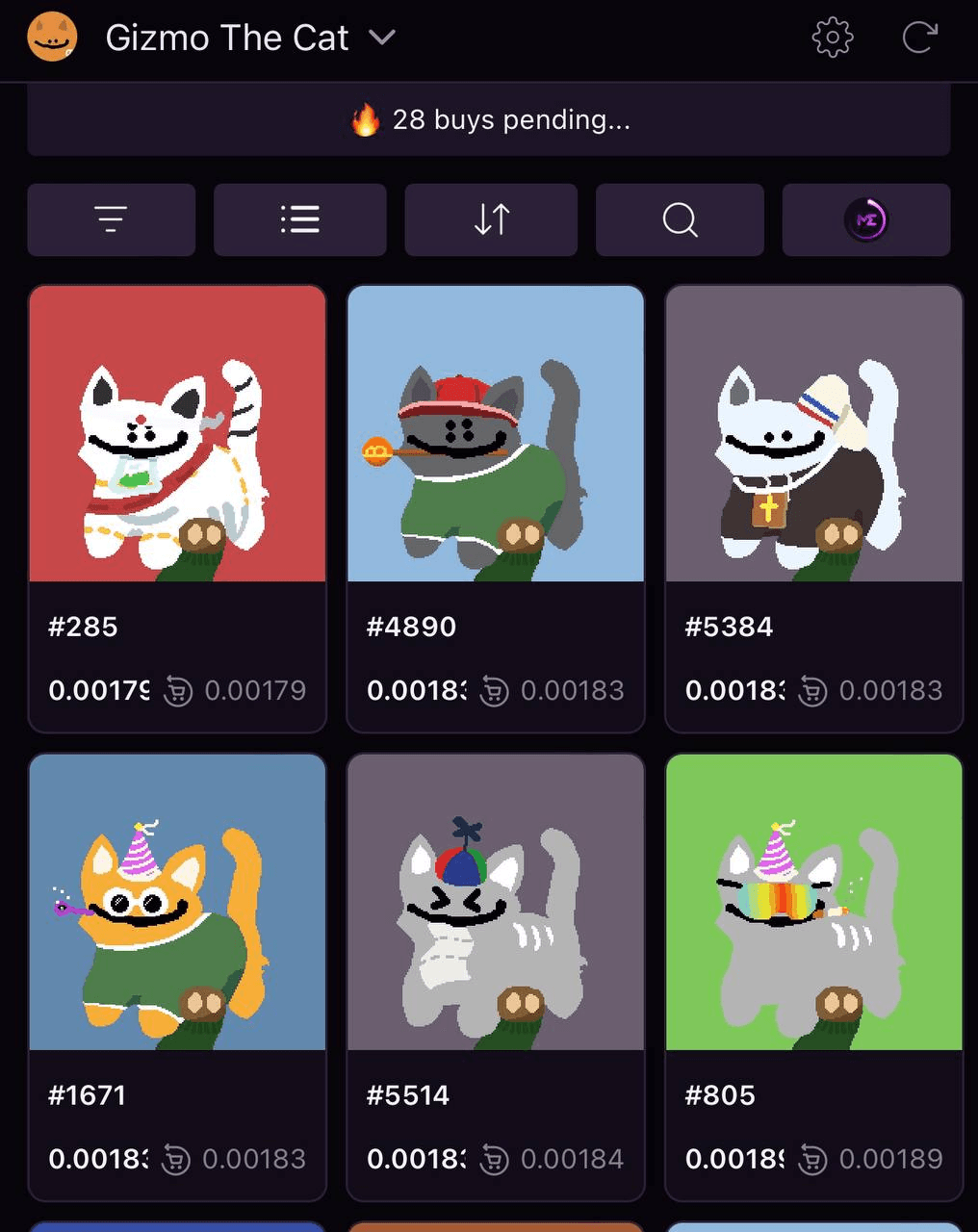978x1232 pixels.
Task: Open NFT #285 card
Action: [177, 434]
